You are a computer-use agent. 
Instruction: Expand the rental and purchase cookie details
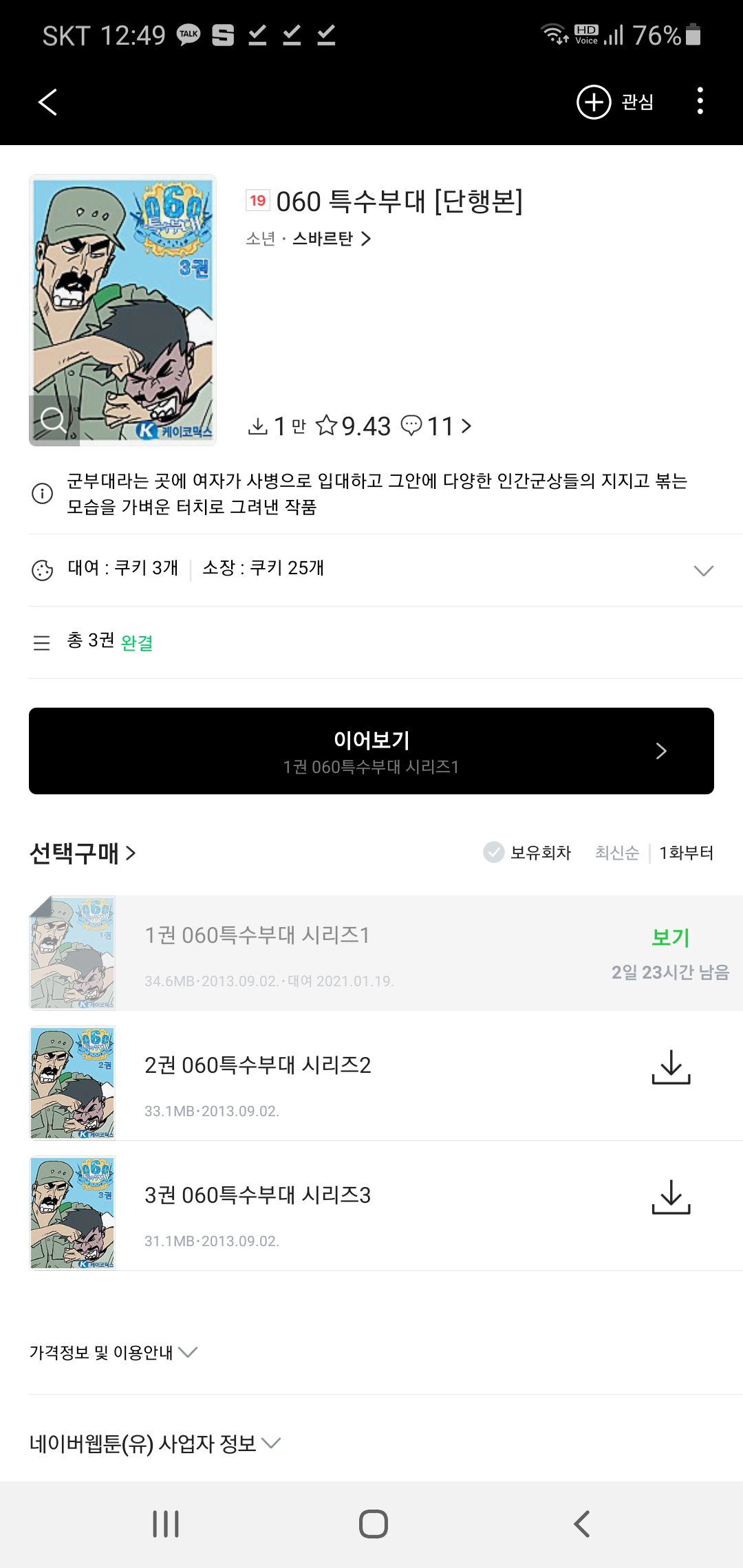(371, 570)
